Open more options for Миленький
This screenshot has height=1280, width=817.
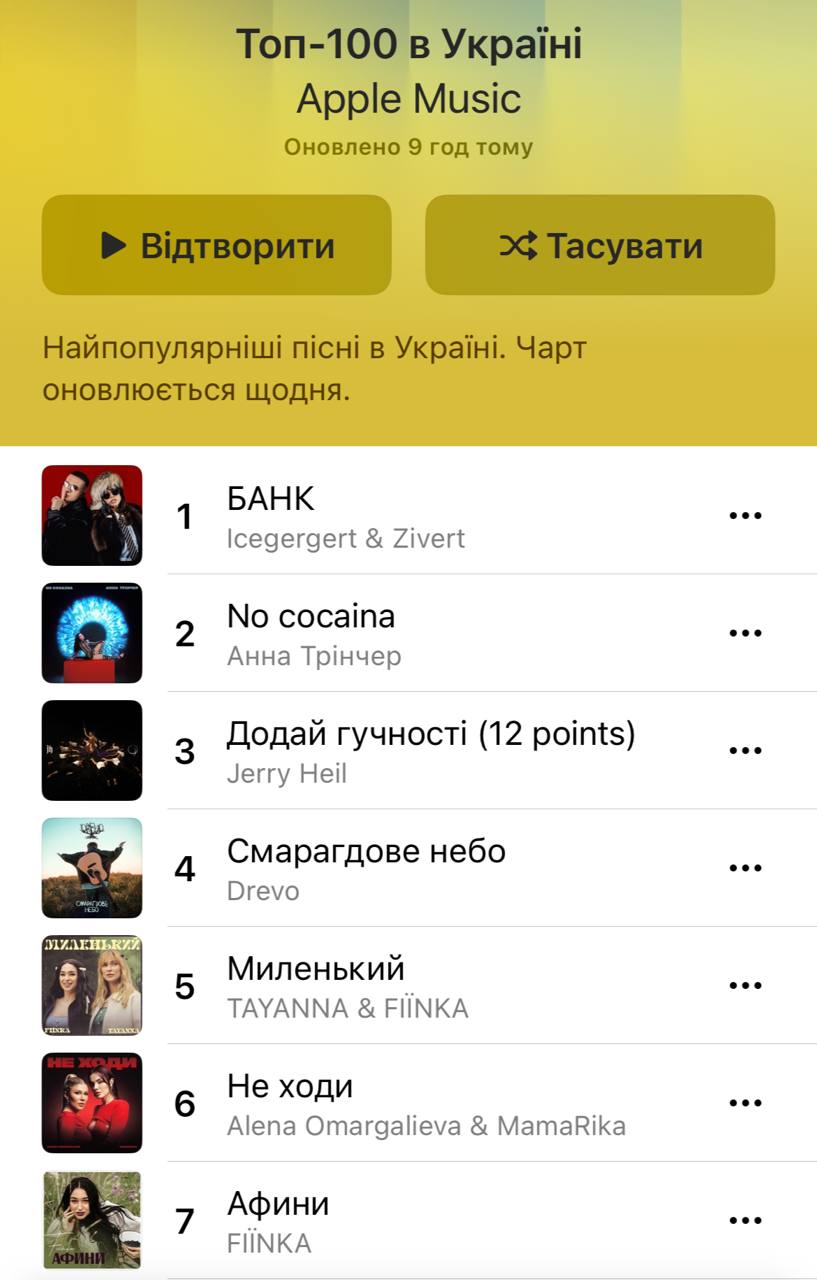click(x=745, y=986)
